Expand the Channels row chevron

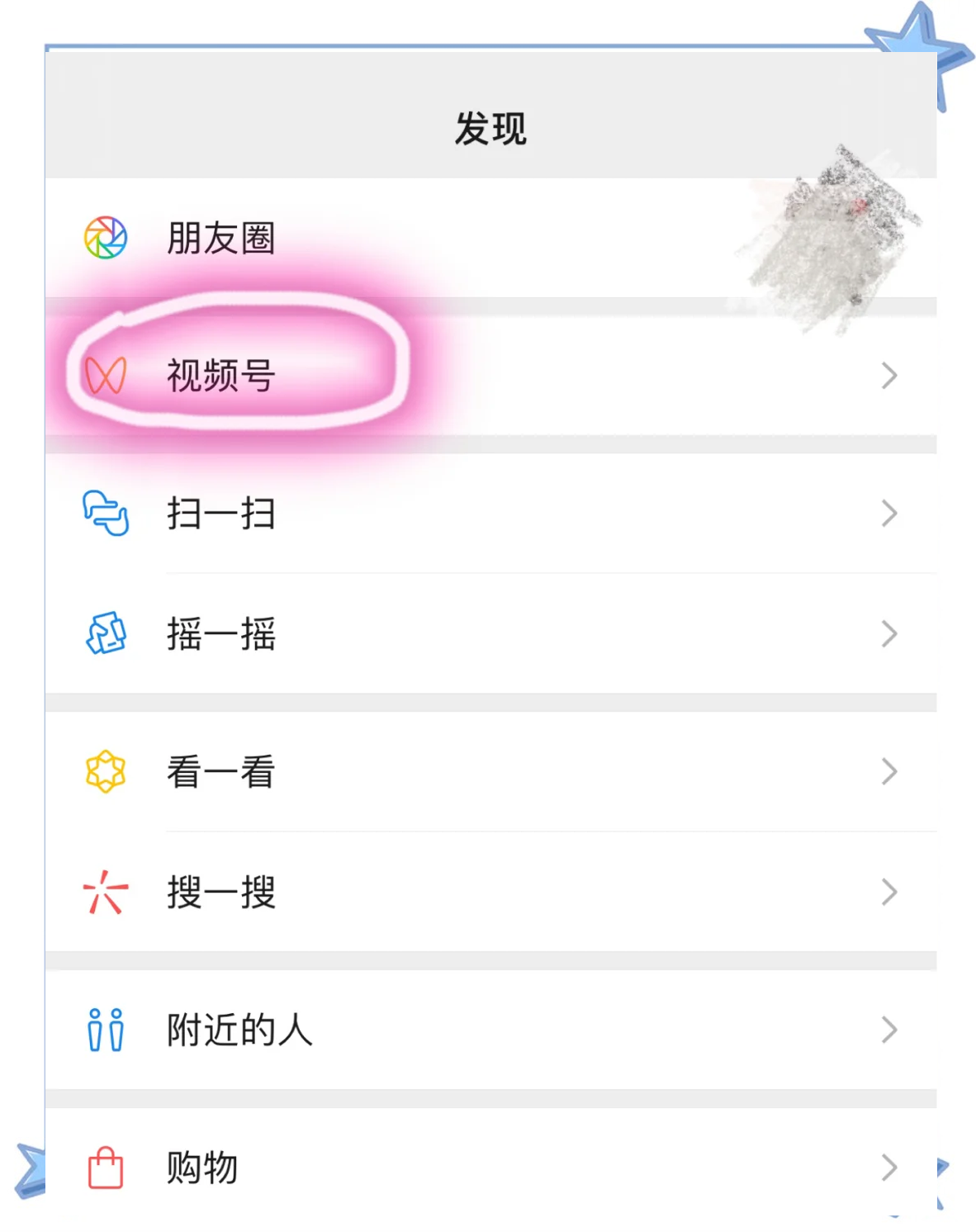(890, 376)
